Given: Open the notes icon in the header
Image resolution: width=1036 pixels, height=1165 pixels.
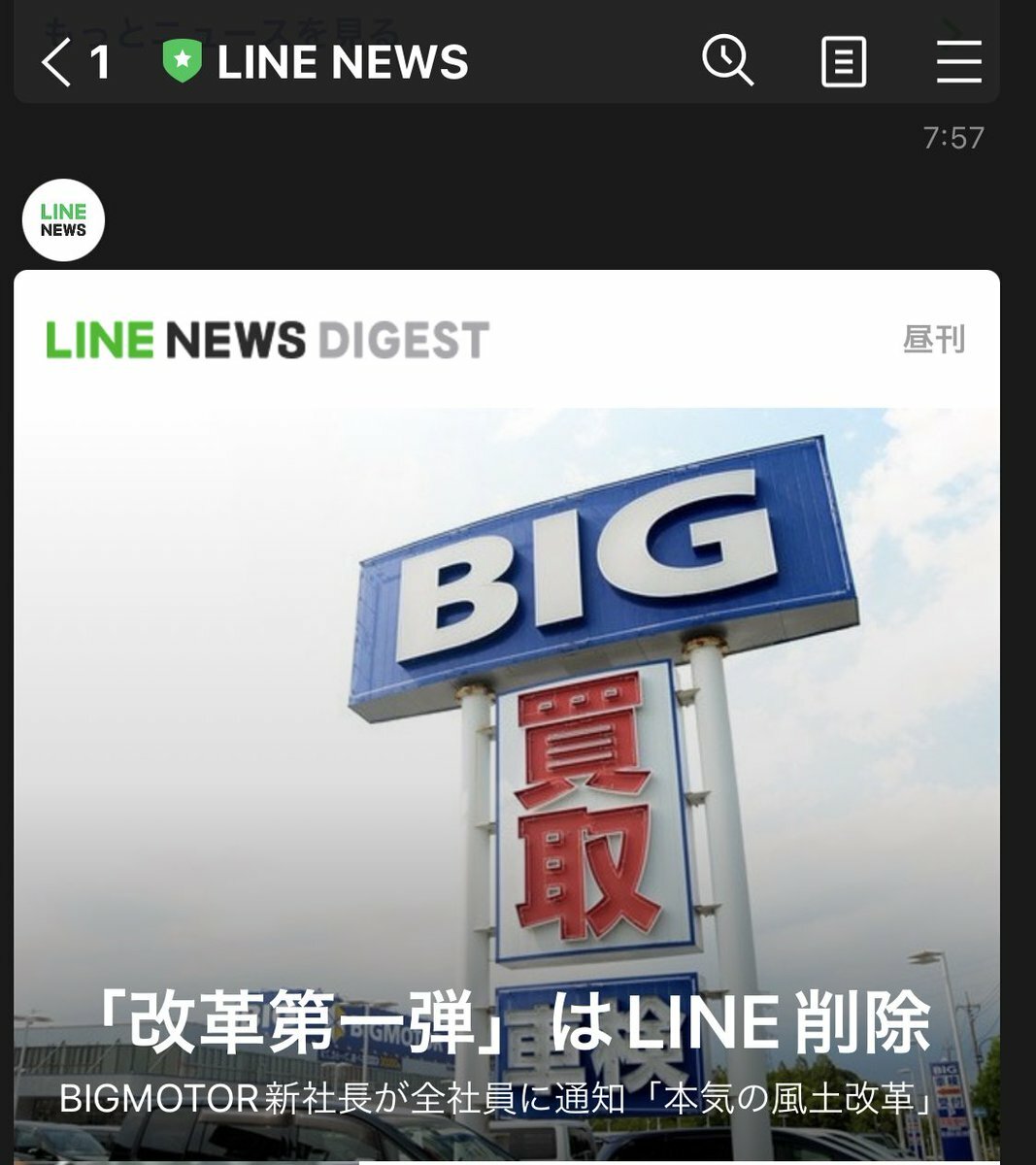Looking at the screenshot, I should point(843,63).
